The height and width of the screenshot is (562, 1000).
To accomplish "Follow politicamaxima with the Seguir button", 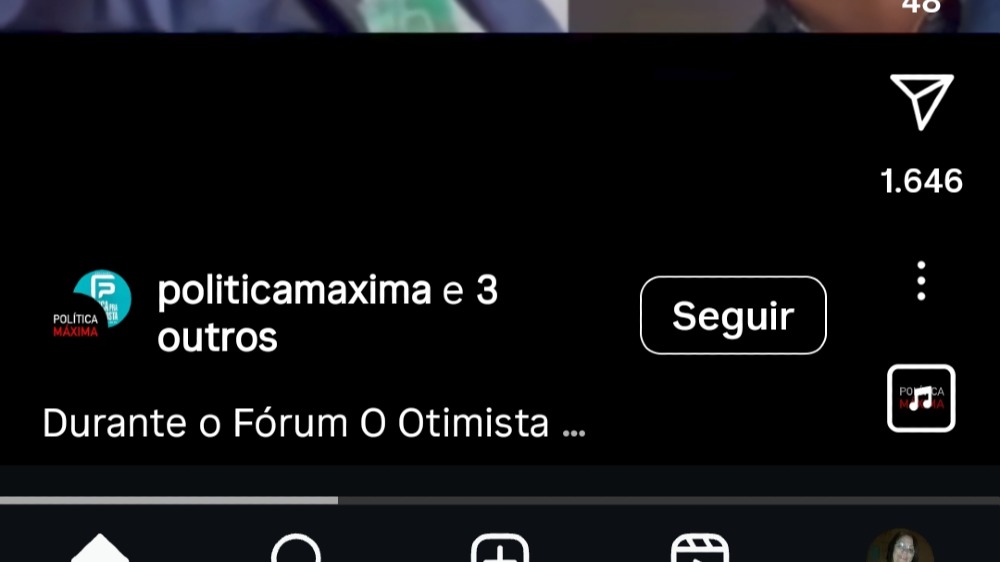I will coord(733,315).
